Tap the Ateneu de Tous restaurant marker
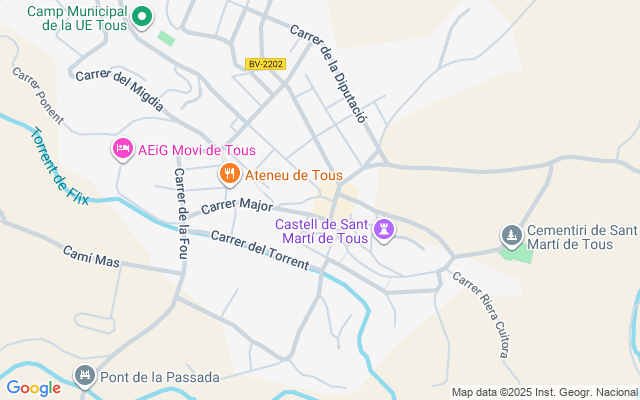 coord(229,174)
